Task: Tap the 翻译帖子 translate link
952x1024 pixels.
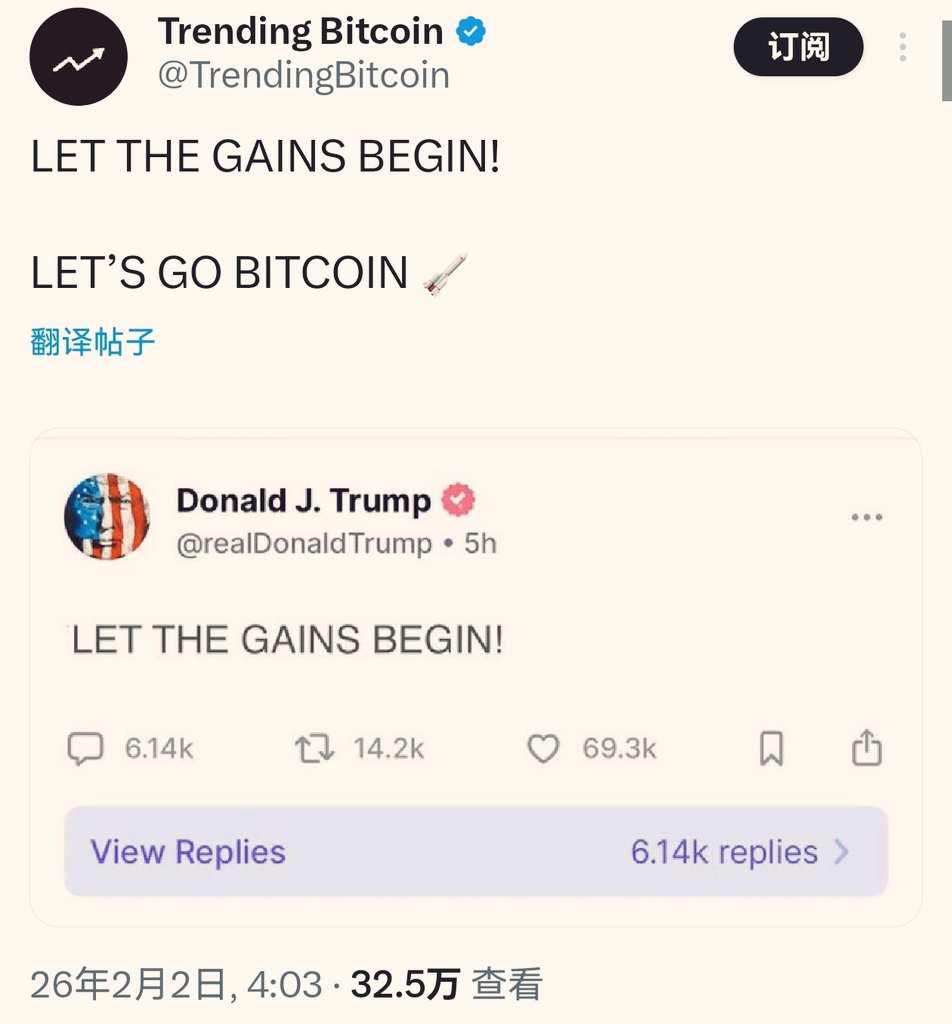Action: coord(93,343)
